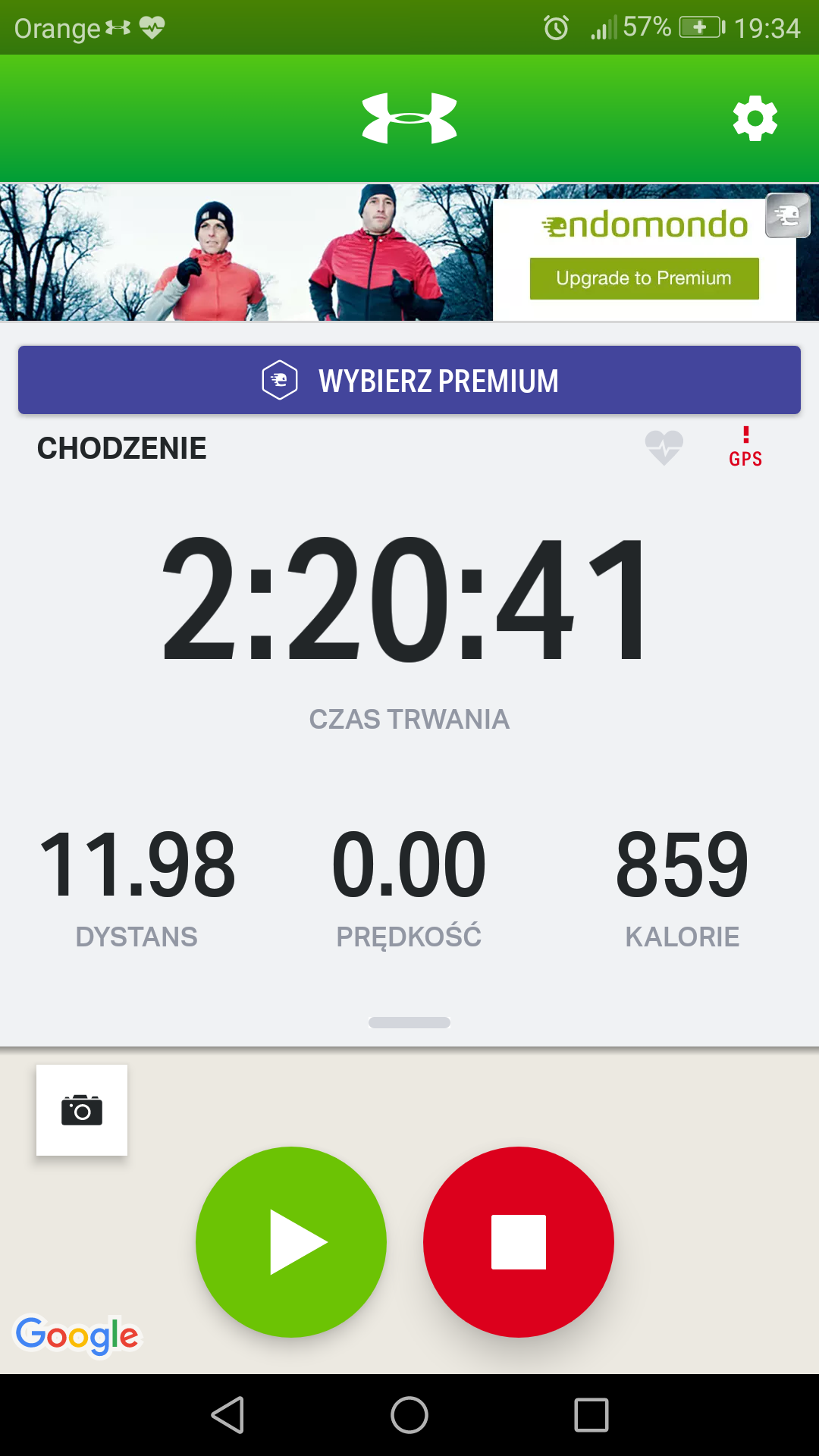Resume the workout with green play button
The image size is (819, 1456).
coord(291,1242)
